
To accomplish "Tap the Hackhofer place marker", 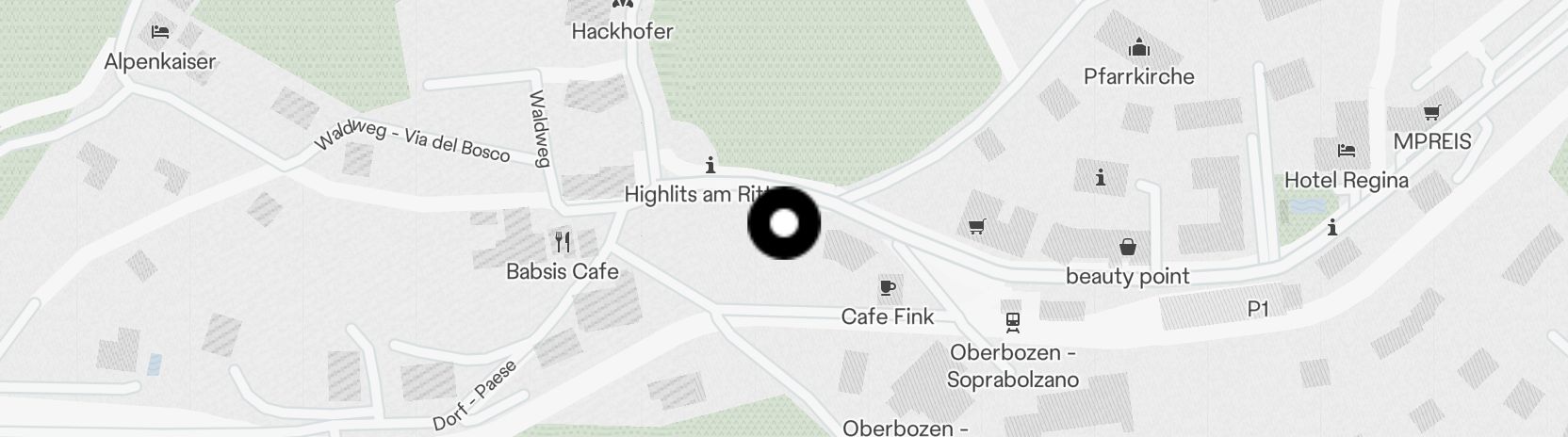I will click(x=622, y=4).
